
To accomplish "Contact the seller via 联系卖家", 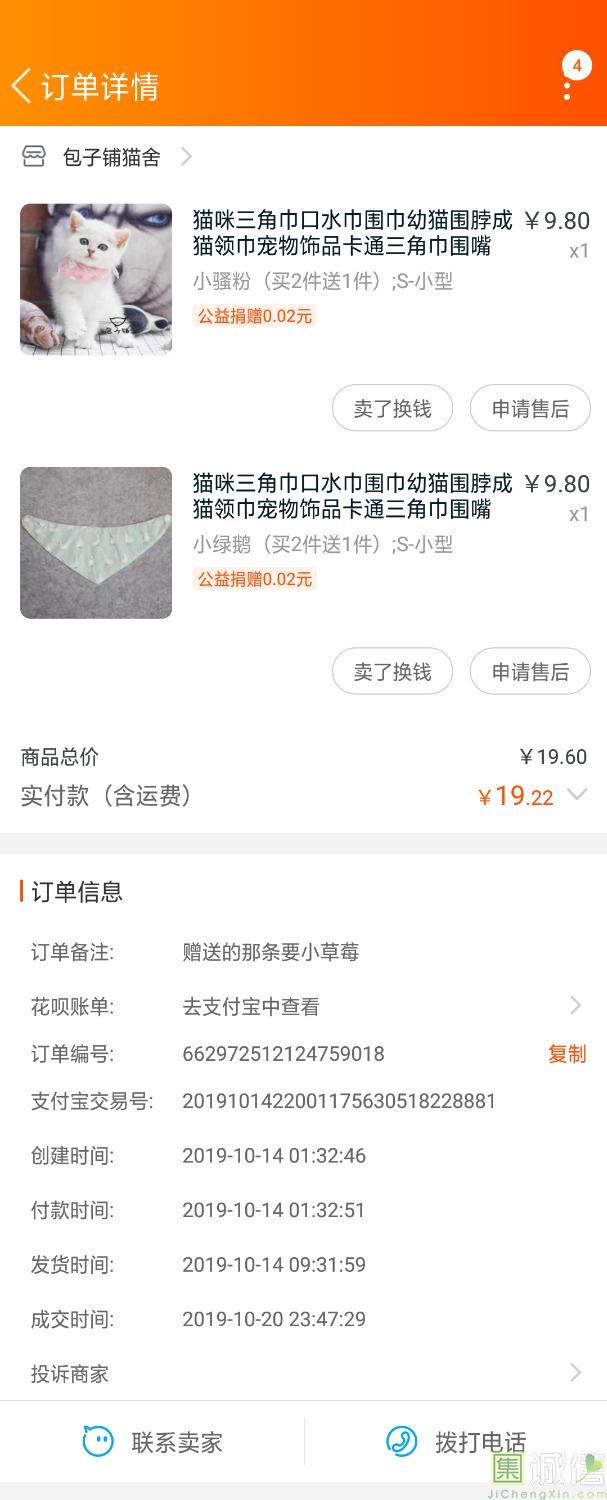I will pyautogui.click(x=152, y=1442).
